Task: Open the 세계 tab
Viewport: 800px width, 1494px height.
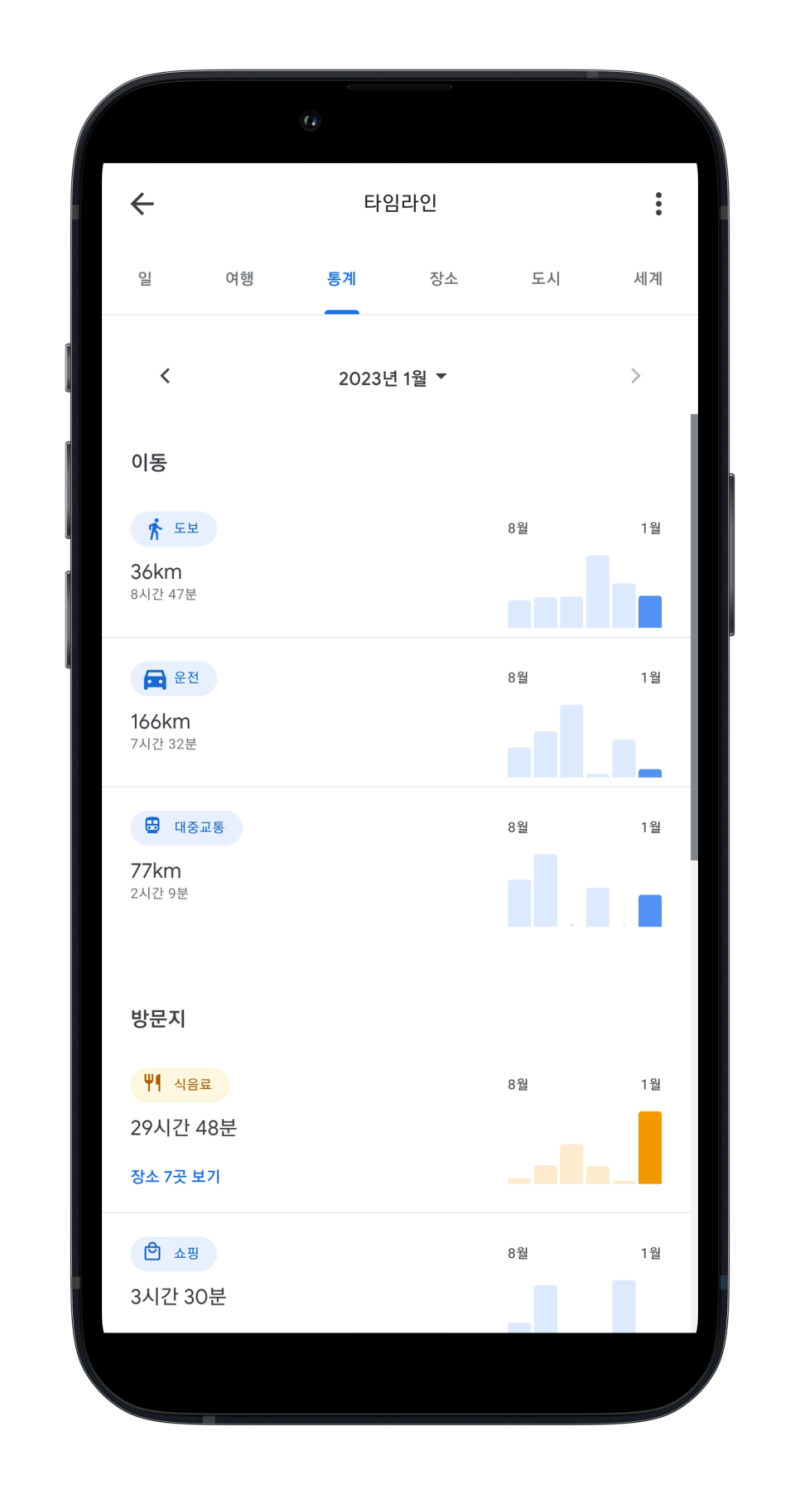Action: click(x=648, y=279)
